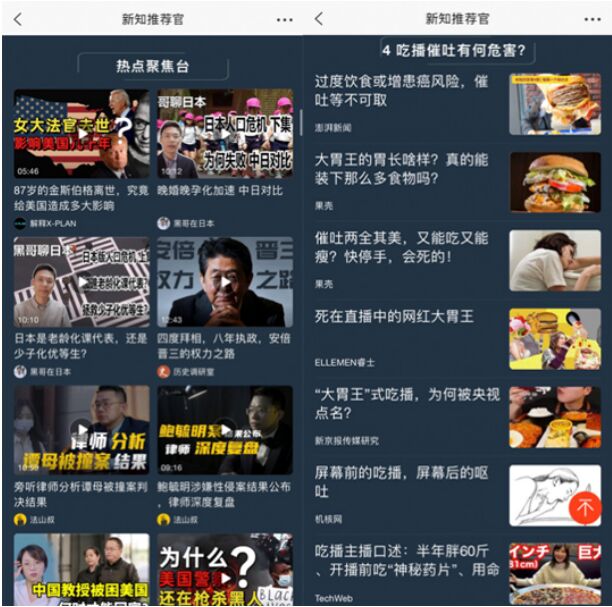This screenshot has height=607, width=612.
Task: Open article 大胃王的胃长啥样
Action: 402,169
